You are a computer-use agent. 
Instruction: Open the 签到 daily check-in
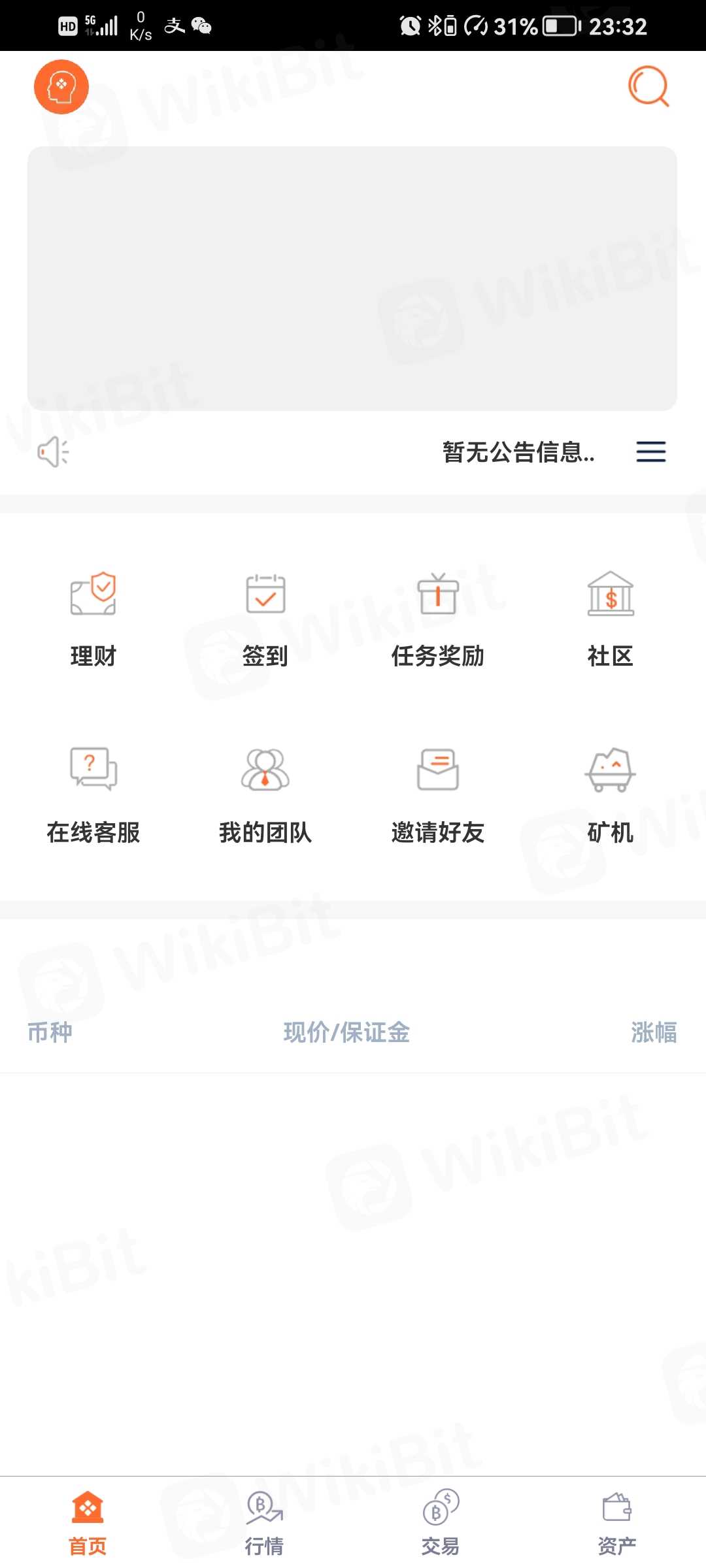[x=265, y=617]
